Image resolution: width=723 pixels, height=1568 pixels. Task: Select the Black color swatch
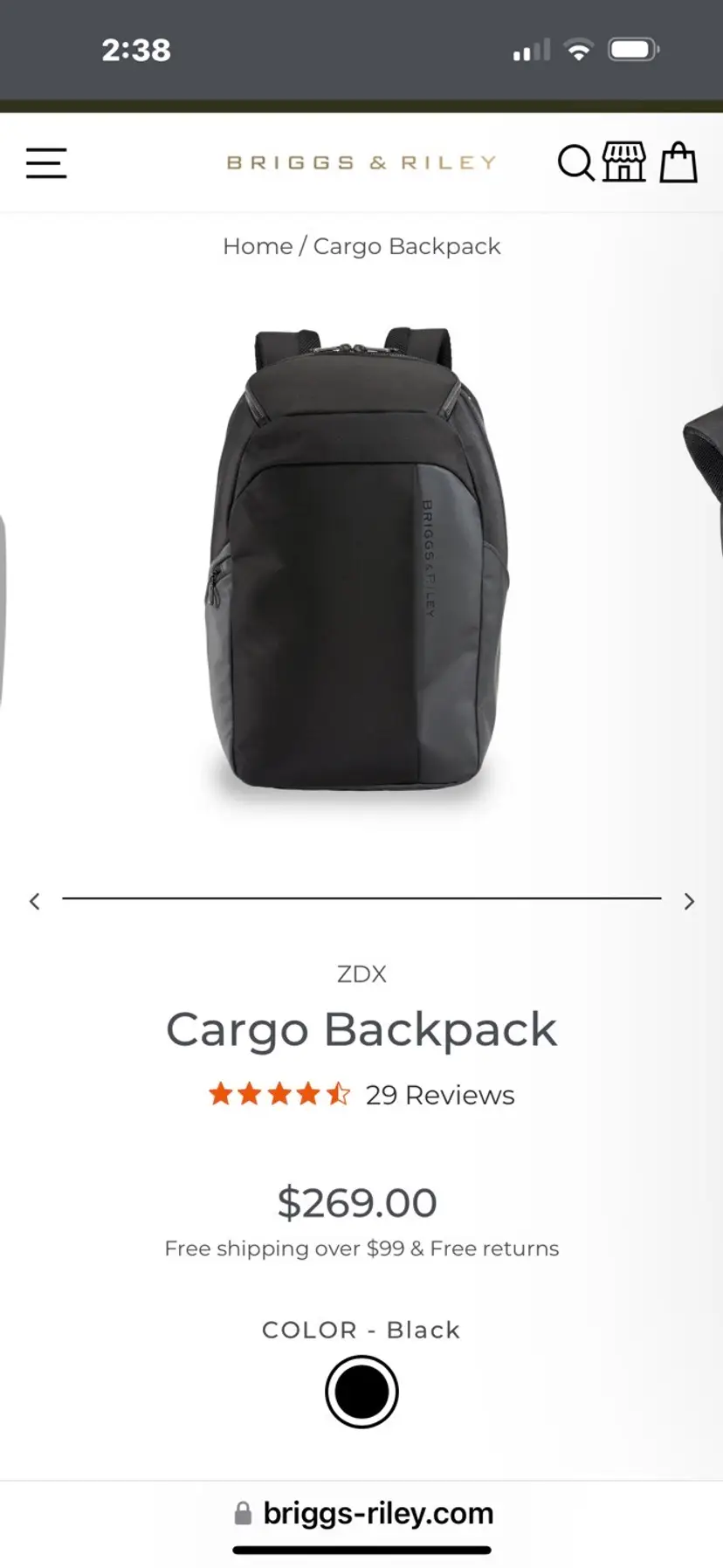tap(361, 1391)
